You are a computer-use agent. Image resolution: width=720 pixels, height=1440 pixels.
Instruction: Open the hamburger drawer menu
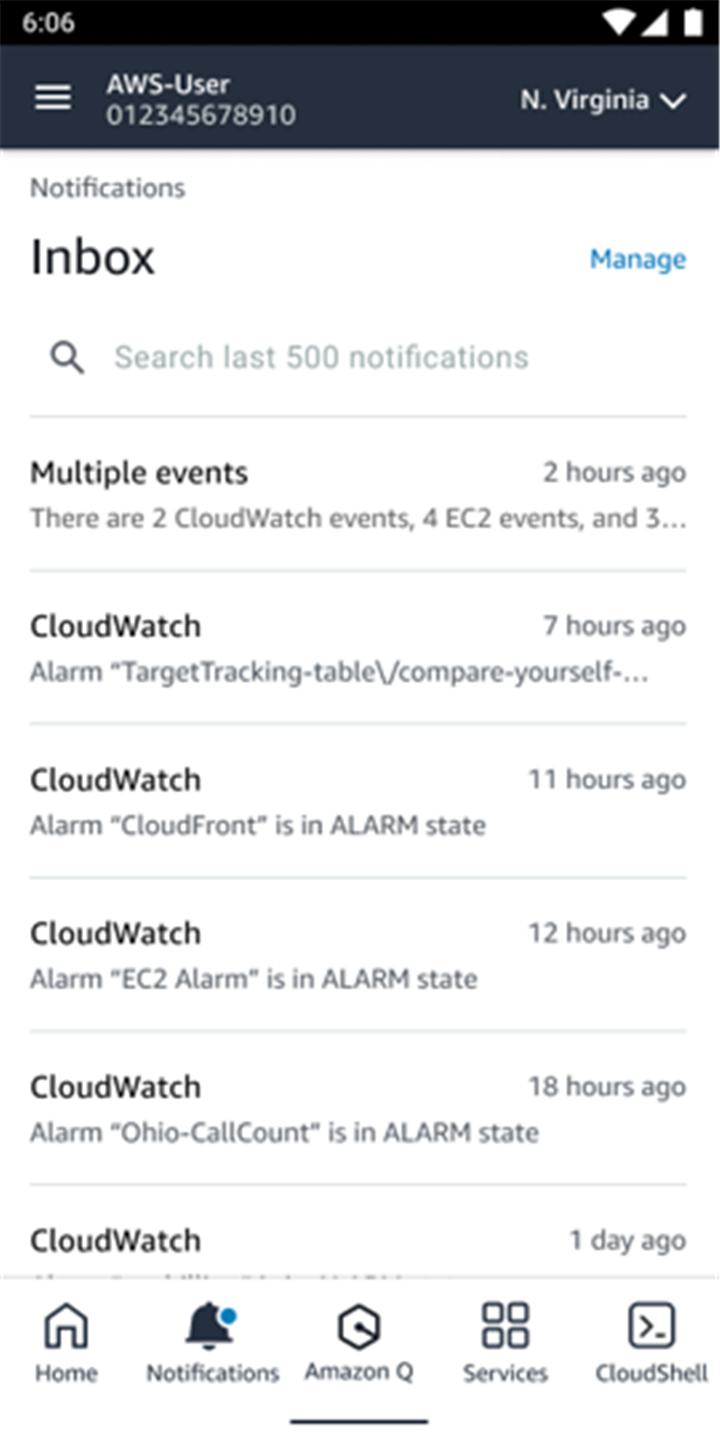pos(53,98)
